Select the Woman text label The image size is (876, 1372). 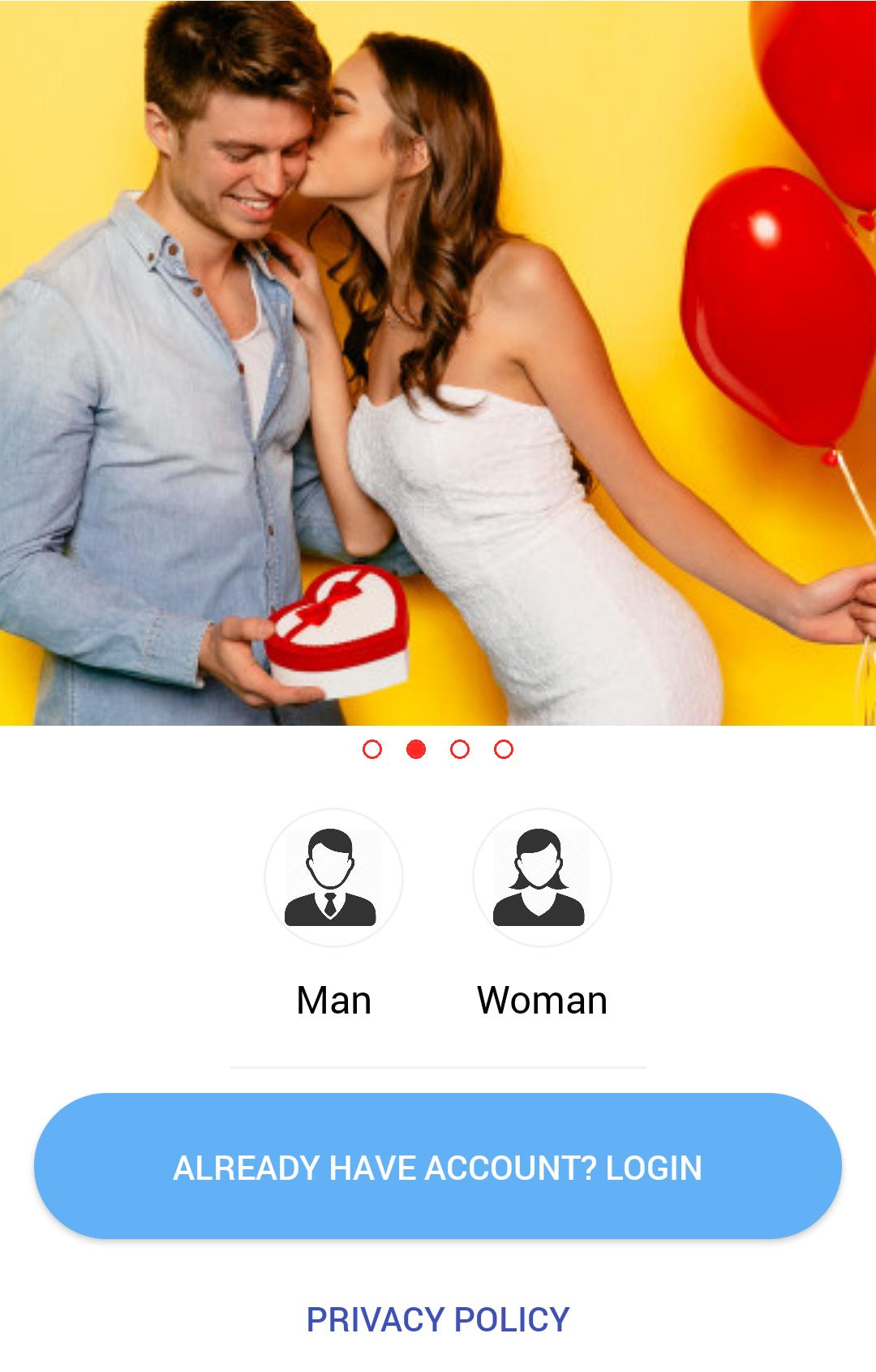point(543,1000)
